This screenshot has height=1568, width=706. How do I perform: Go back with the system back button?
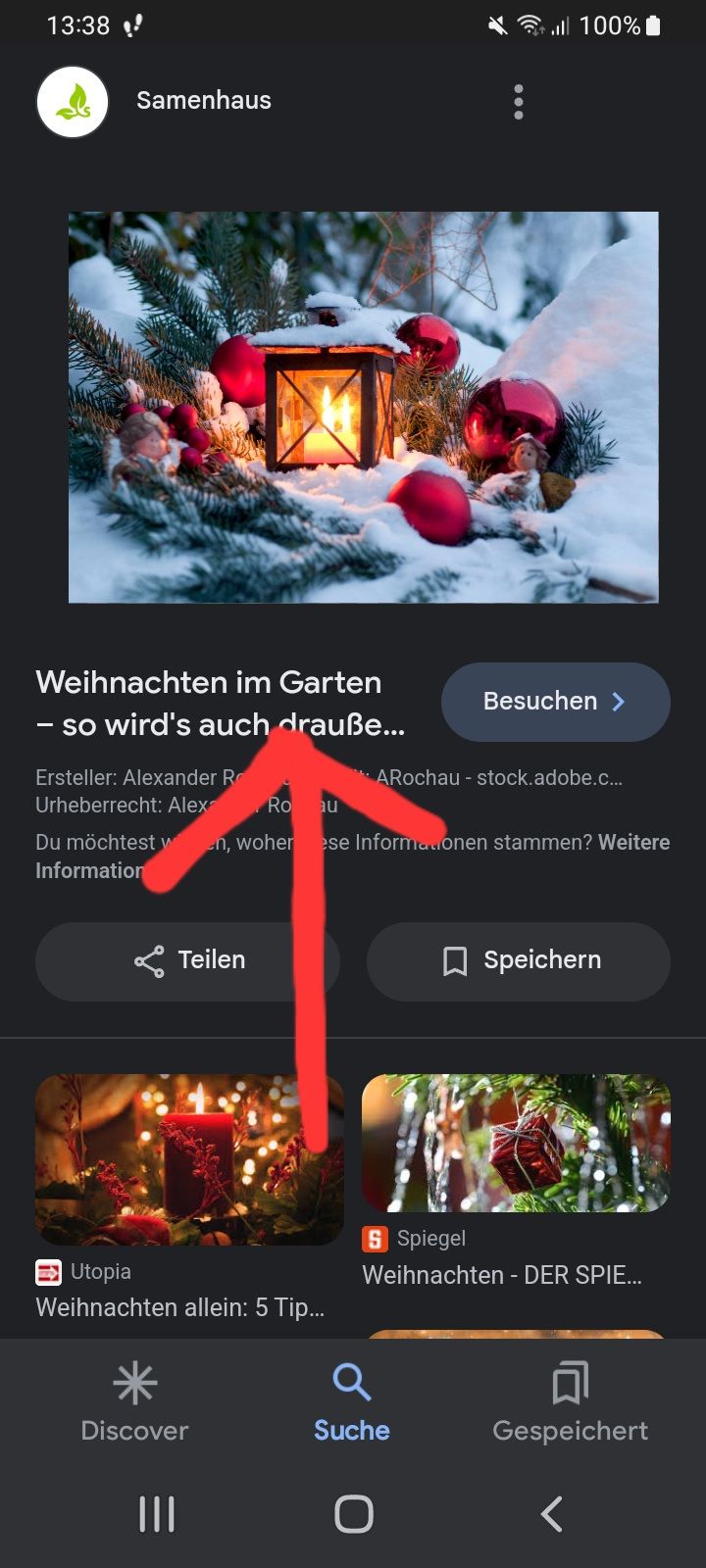(x=552, y=1513)
